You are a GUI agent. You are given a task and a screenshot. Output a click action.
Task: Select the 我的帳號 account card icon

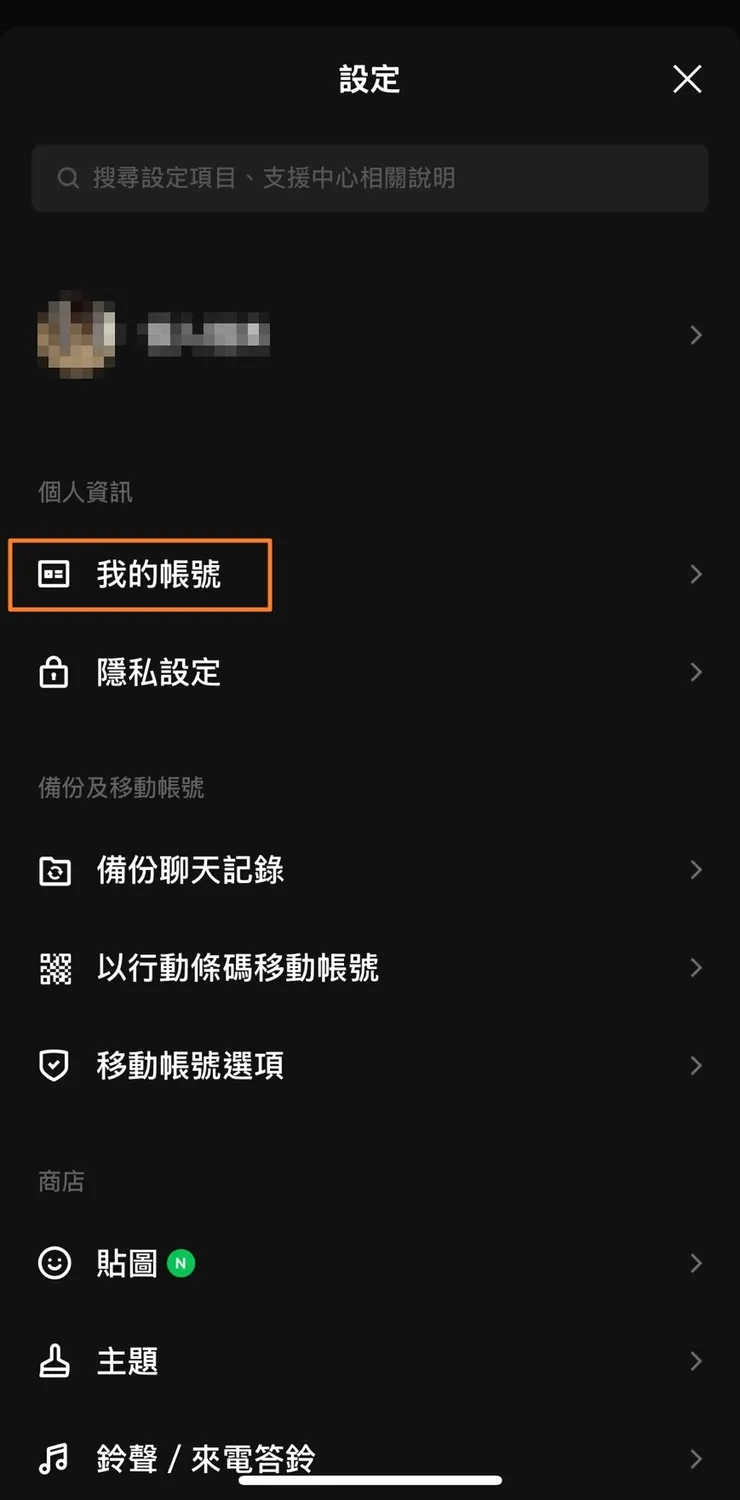[54, 574]
